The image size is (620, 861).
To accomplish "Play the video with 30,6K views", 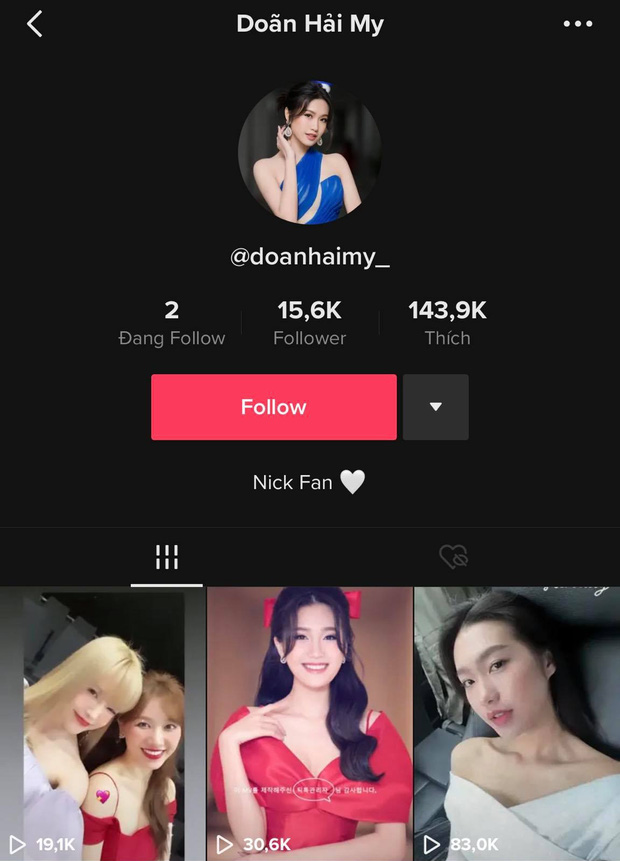I will 309,724.
